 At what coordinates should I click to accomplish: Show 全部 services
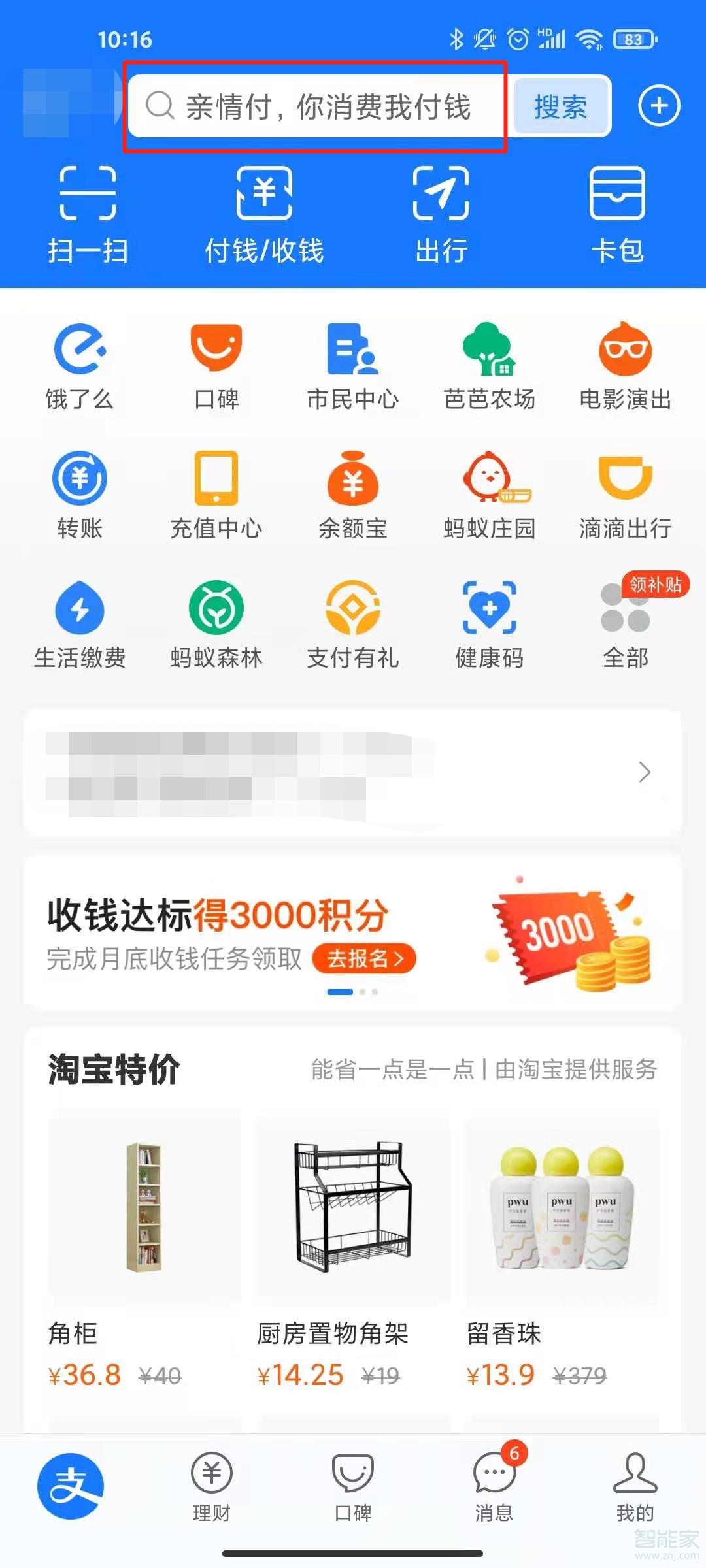tap(626, 625)
